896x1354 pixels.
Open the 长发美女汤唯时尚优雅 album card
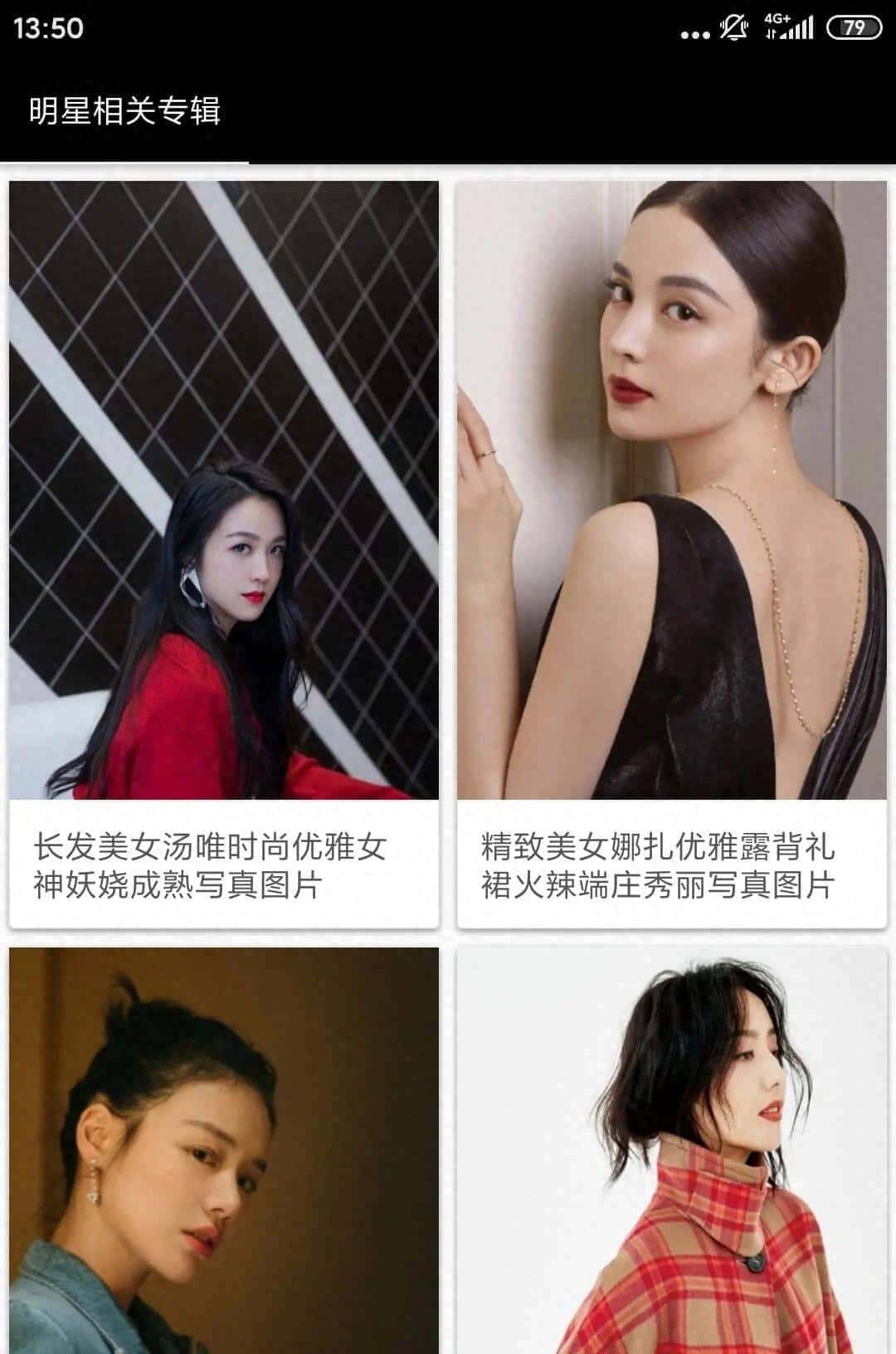[x=224, y=553]
